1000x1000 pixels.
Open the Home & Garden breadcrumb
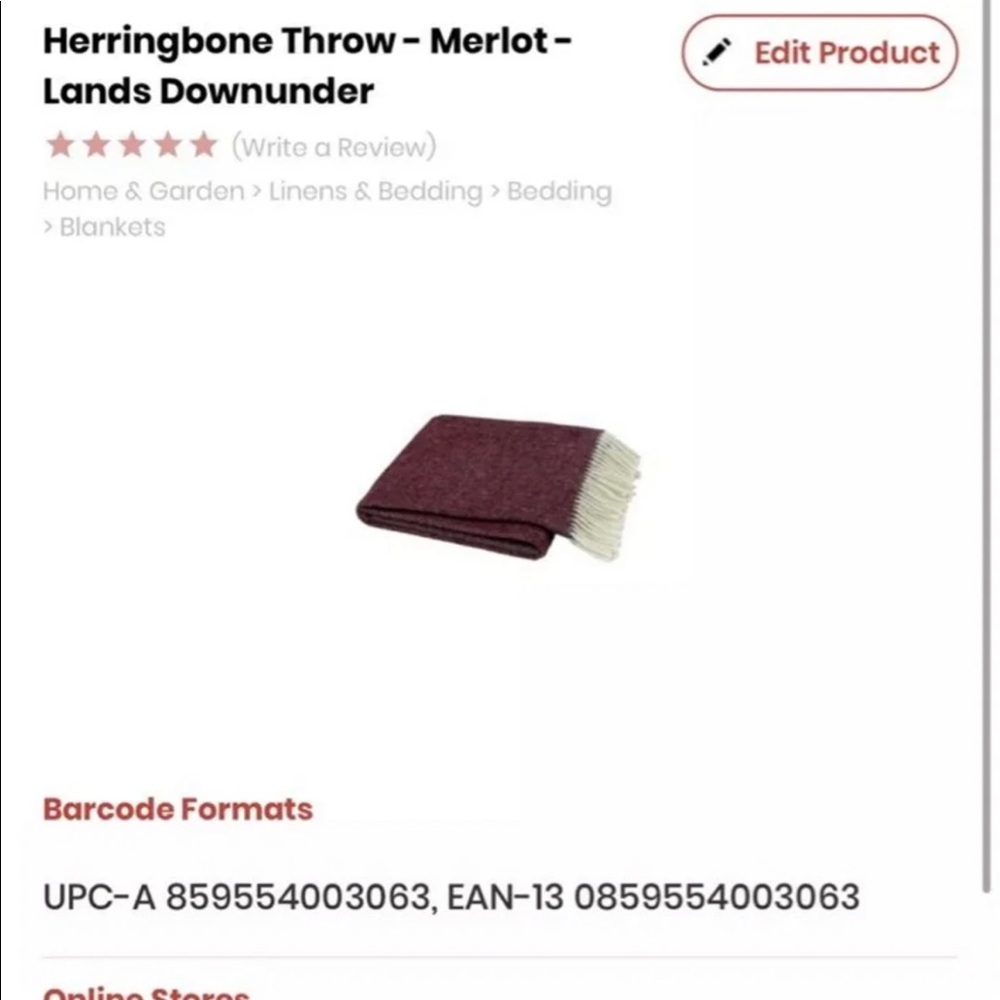[143, 191]
